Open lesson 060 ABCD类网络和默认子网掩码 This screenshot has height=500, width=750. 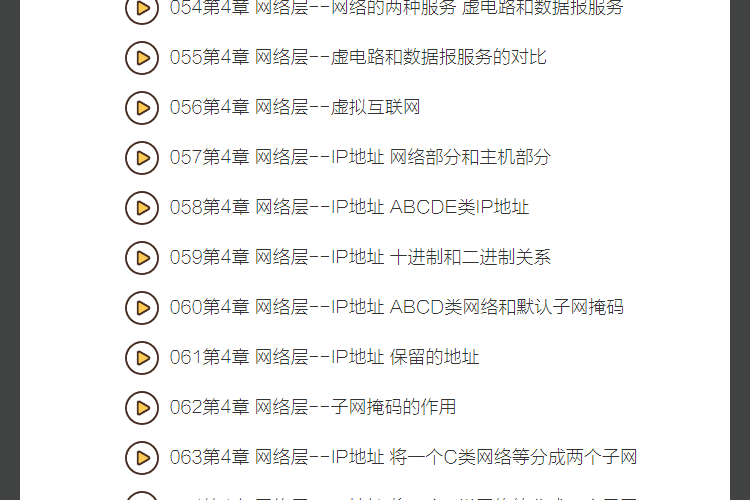396,307
